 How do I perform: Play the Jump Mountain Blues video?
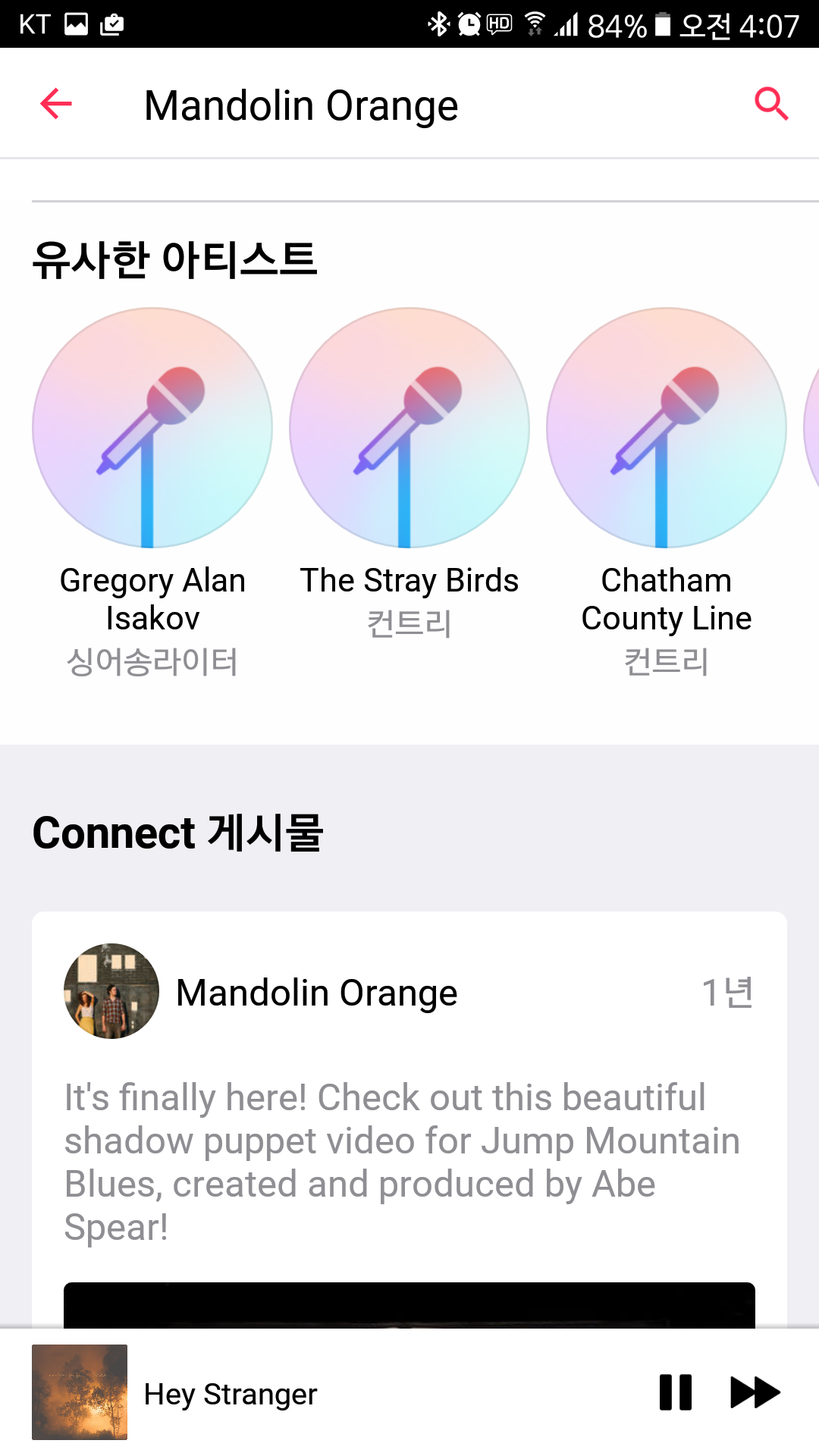click(409, 1306)
